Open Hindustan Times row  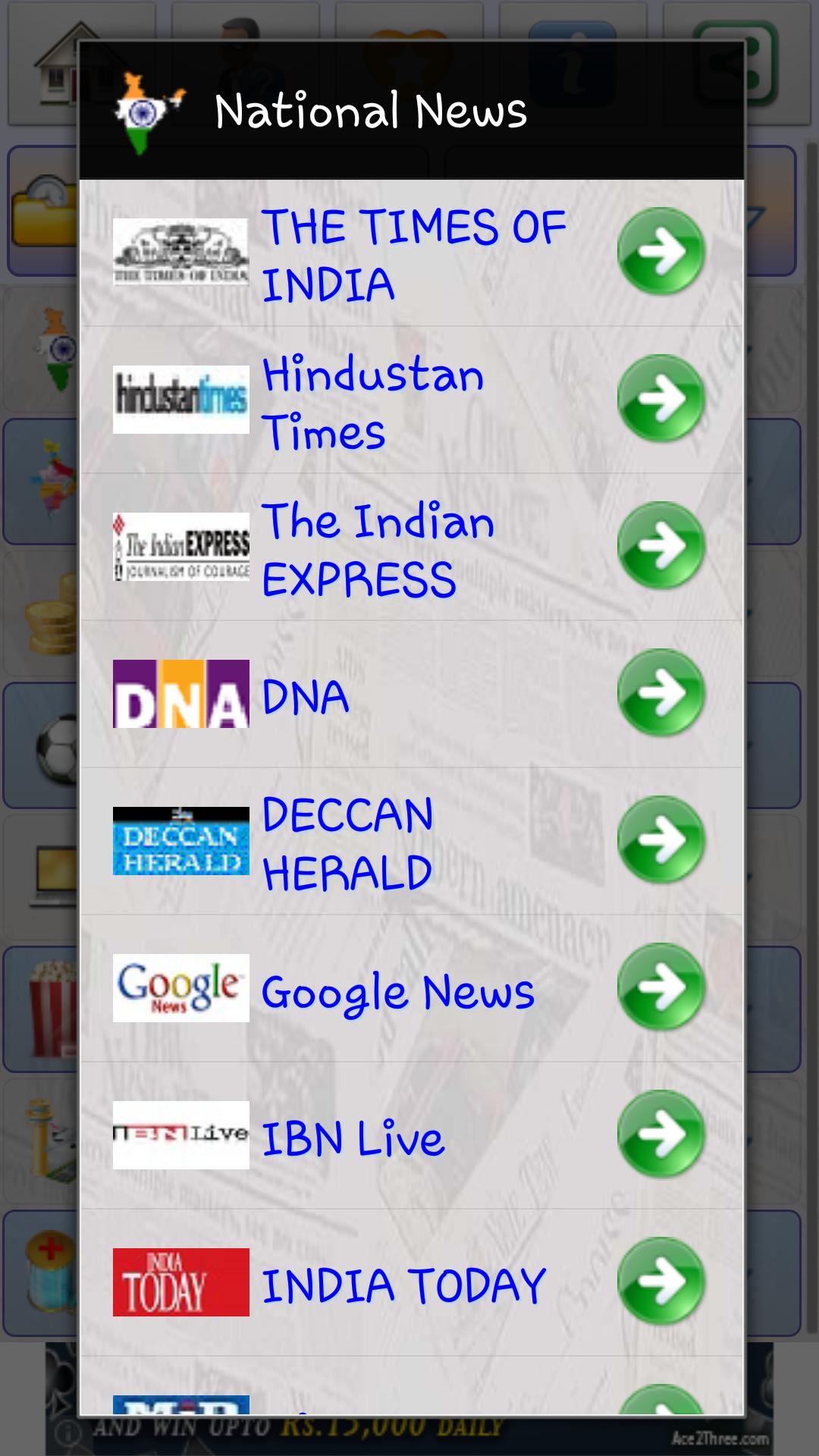(x=412, y=400)
